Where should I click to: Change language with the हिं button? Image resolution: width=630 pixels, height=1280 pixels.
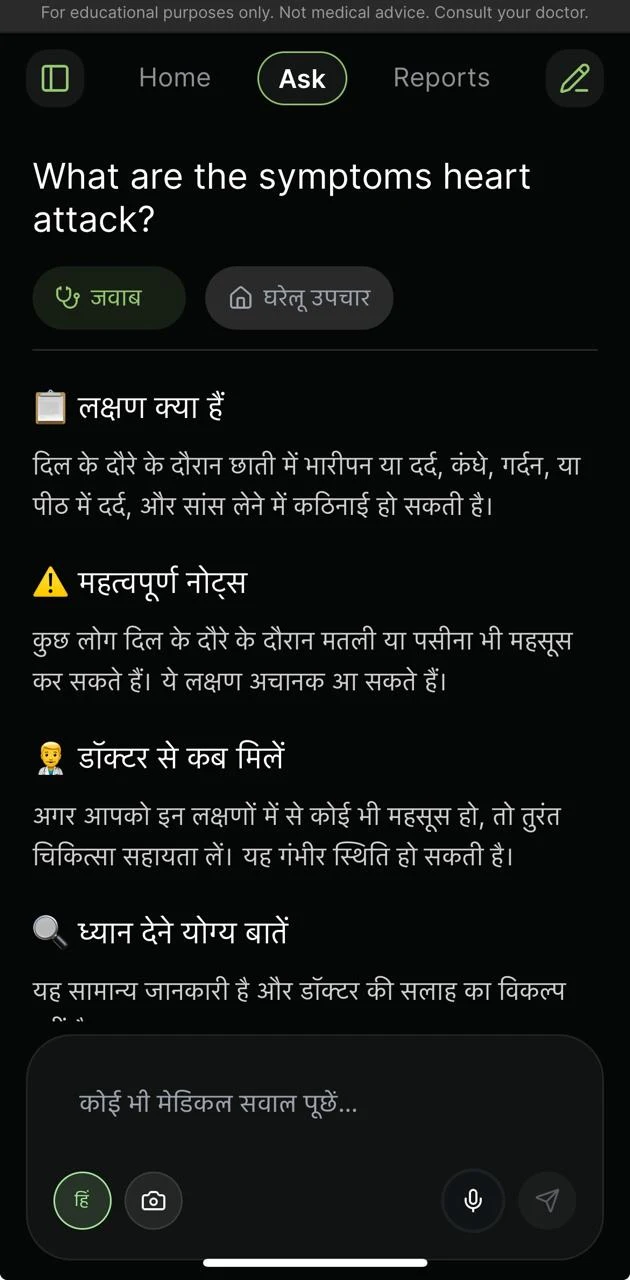[82, 1200]
